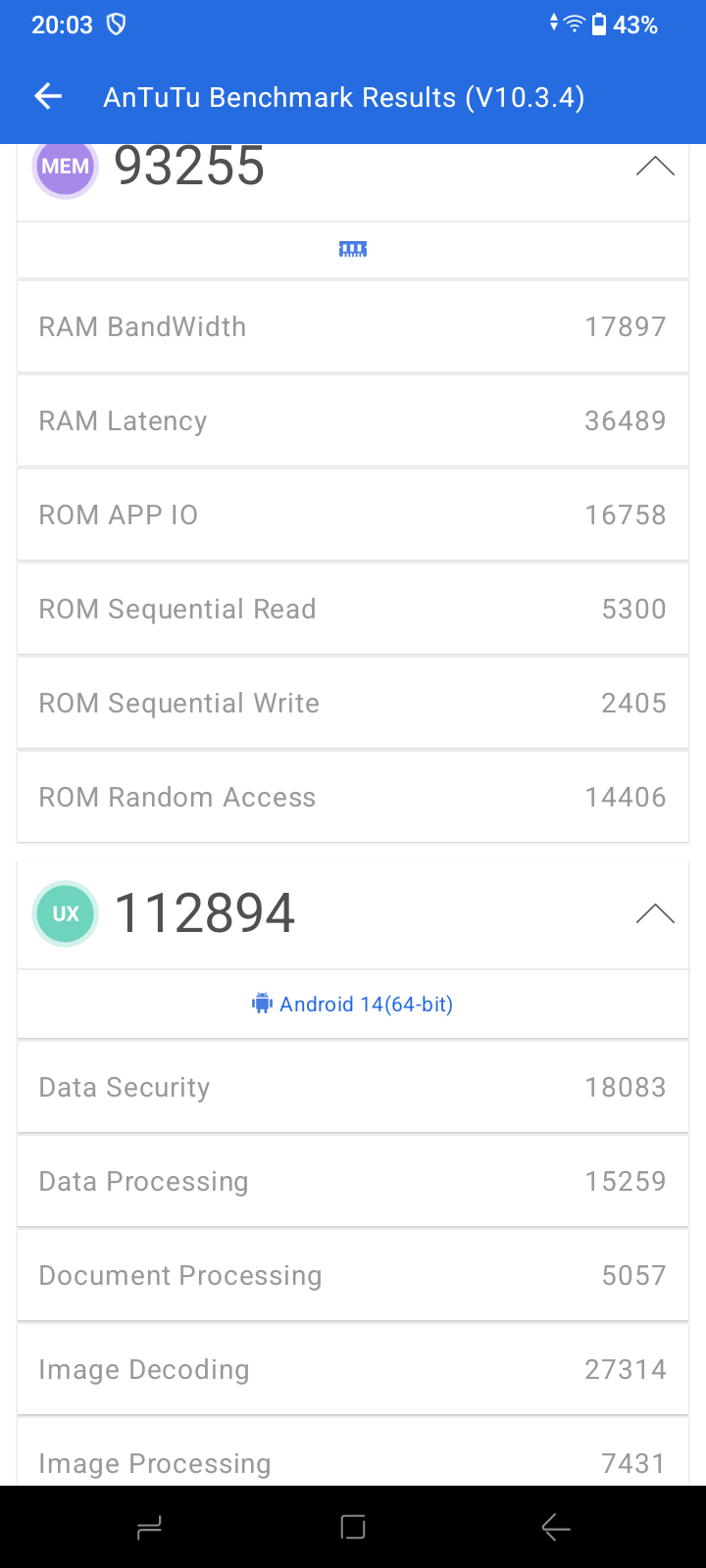This screenshot has width=706, height=1568.
Task: Collapse the UX score section
Action: (655, 914)
